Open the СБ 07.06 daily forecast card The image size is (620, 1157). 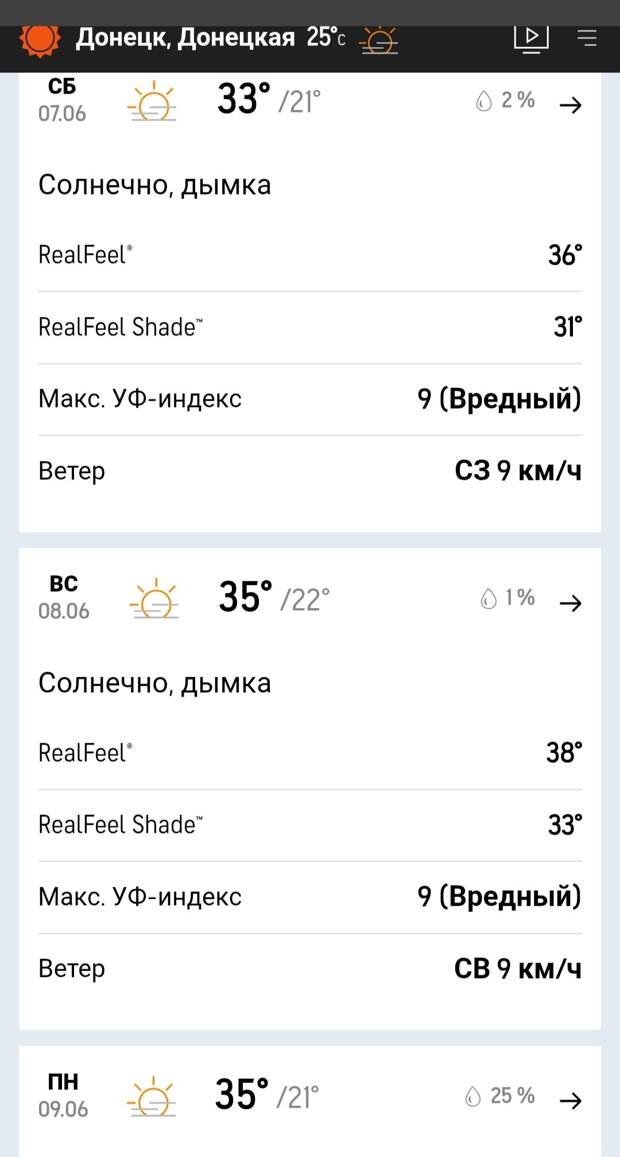point(310,303)
